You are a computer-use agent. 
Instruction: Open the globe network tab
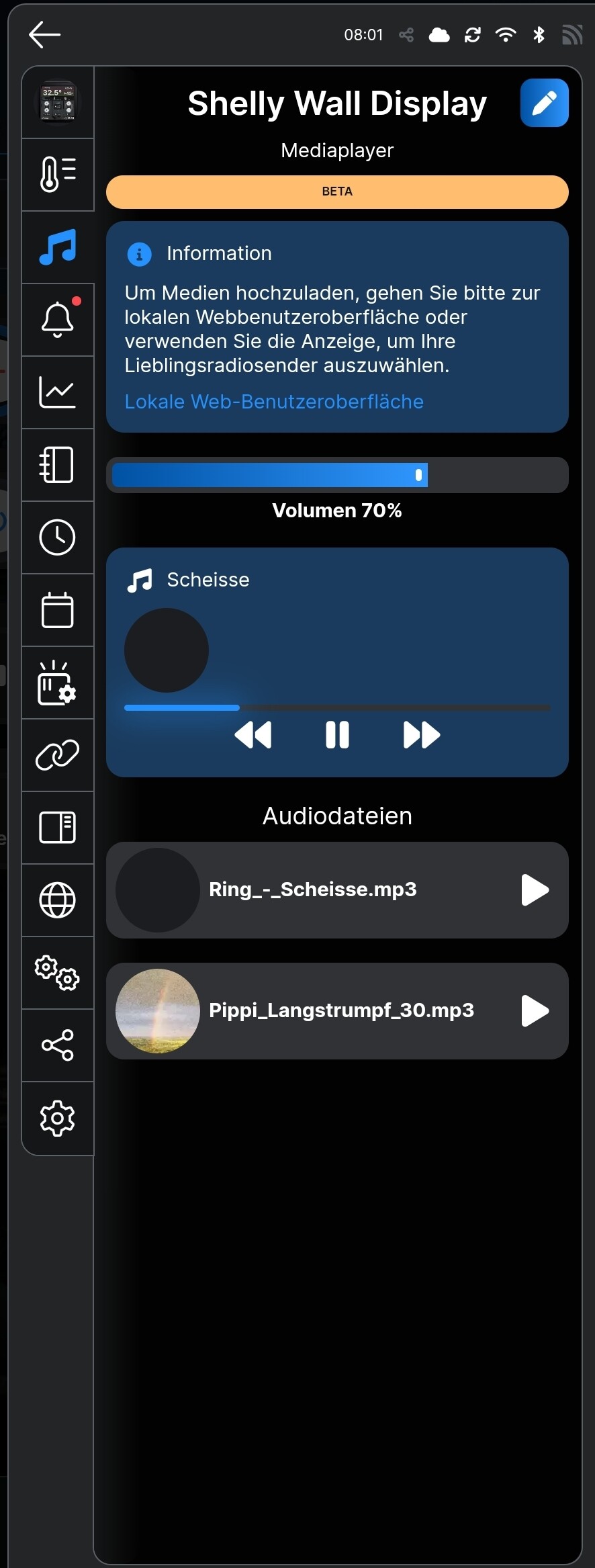58,900
